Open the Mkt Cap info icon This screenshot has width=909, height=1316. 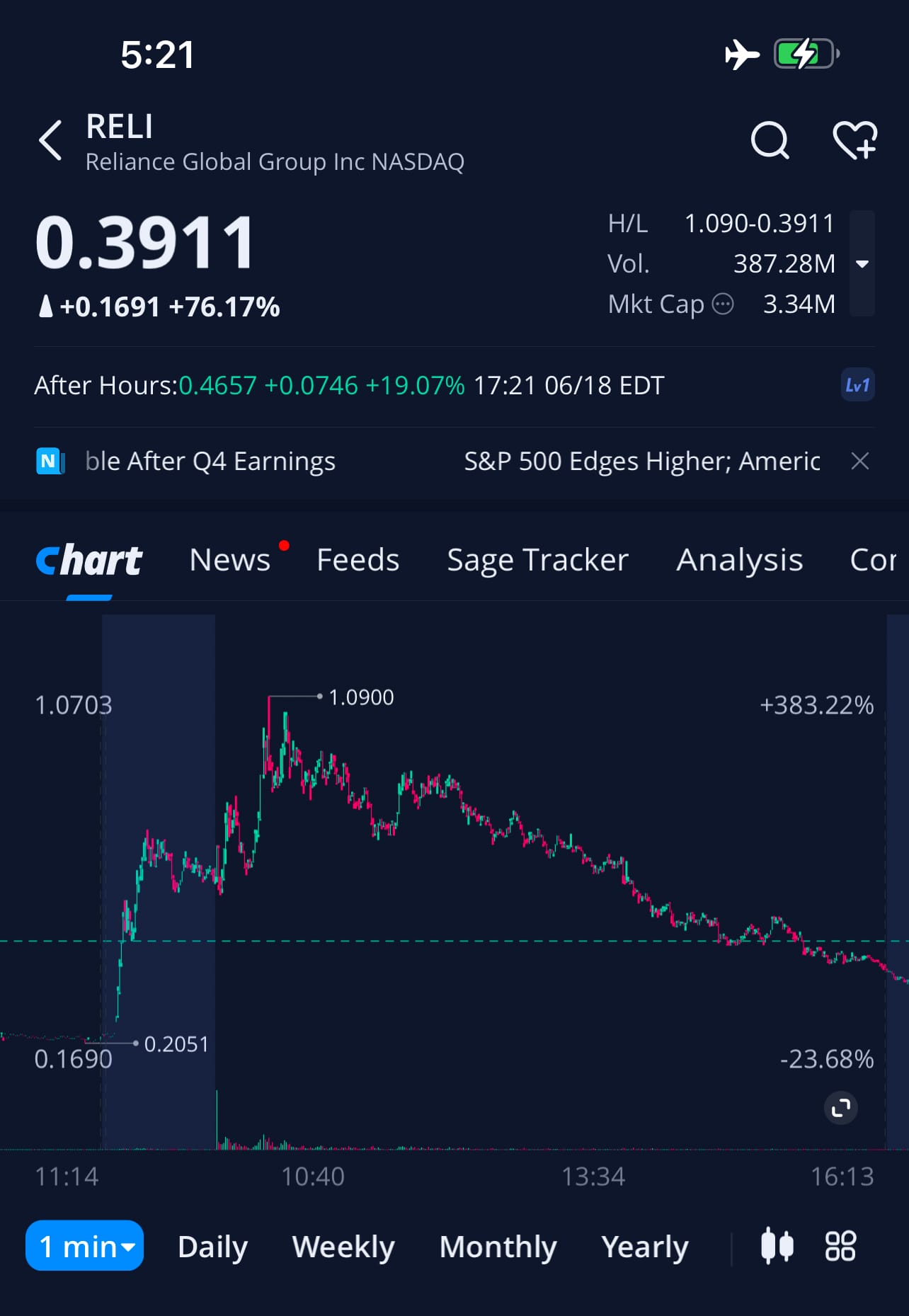tap(722, 304)
